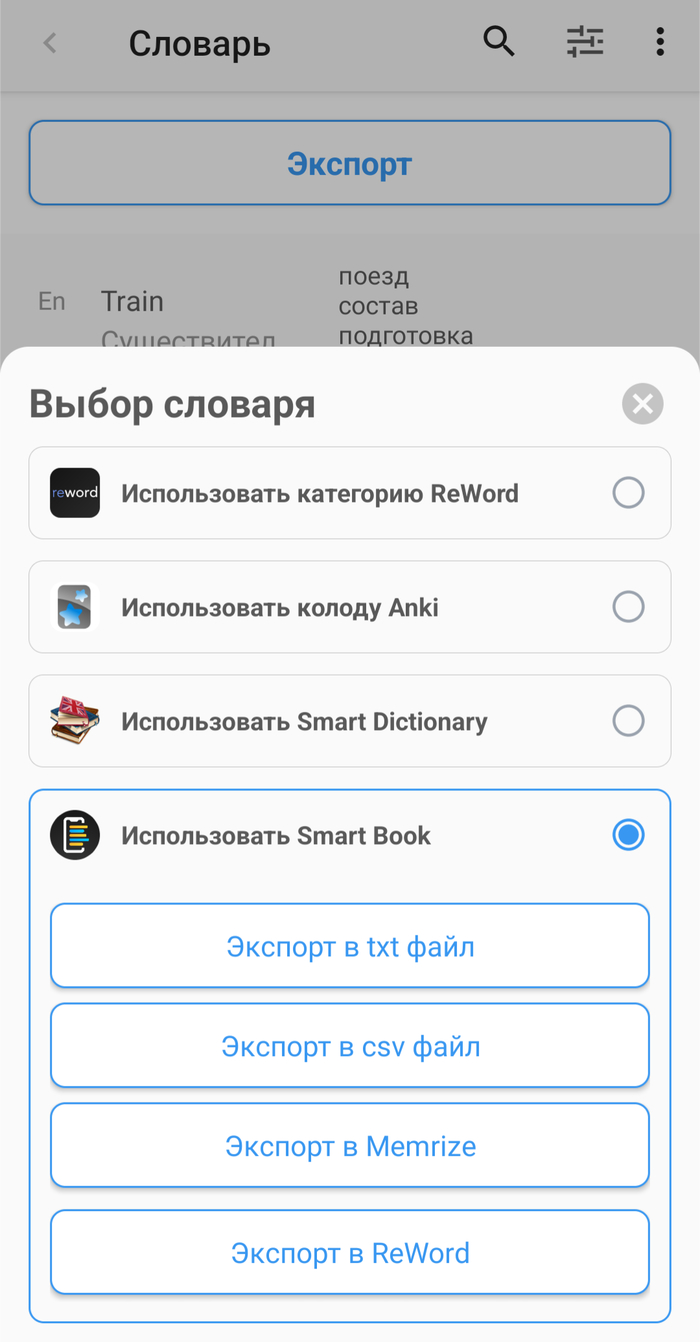This screenshot has height=1342, width=700.
Task: Select the Smart Book radio button
Action: pos(628,835)
